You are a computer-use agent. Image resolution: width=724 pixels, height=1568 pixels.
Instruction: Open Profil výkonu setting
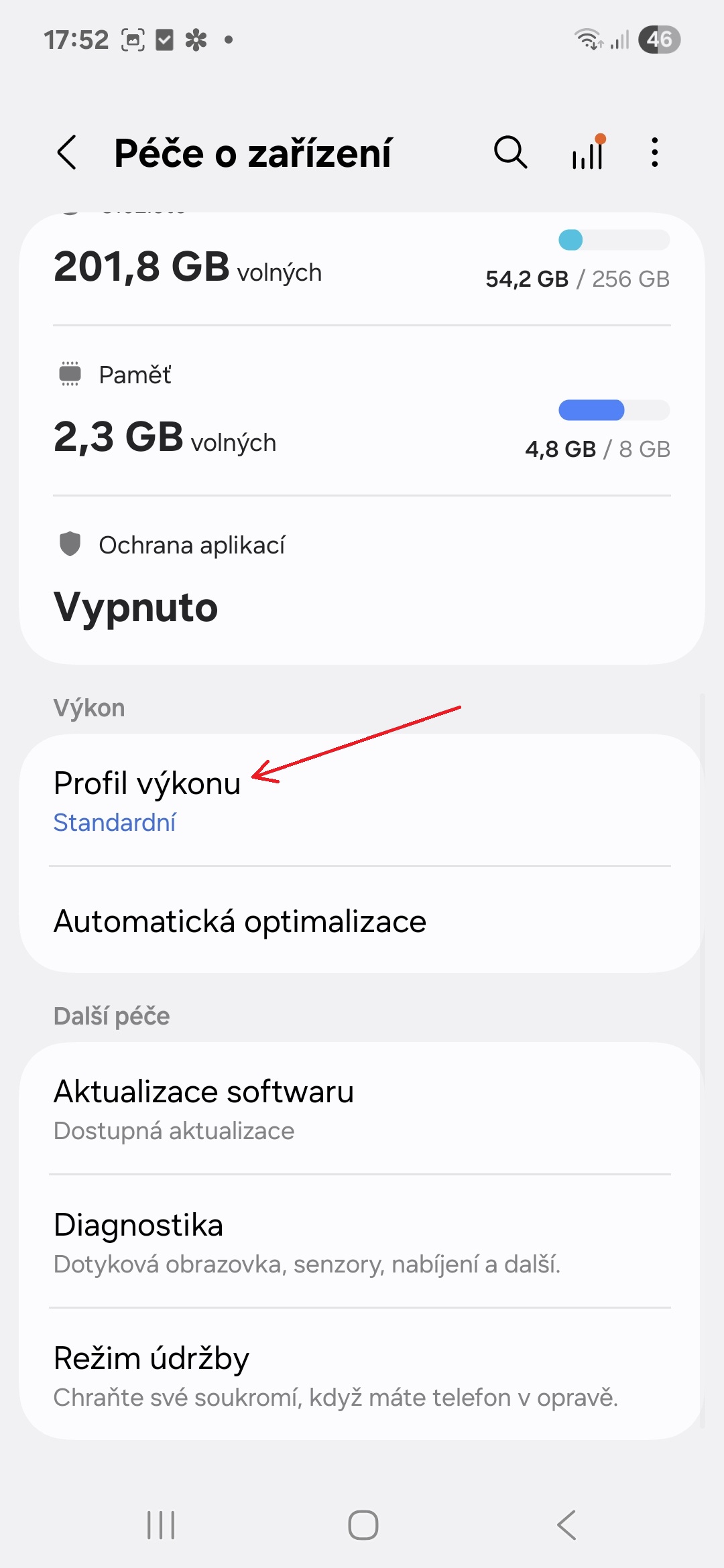pyautogui.click(x=362, y=800)
